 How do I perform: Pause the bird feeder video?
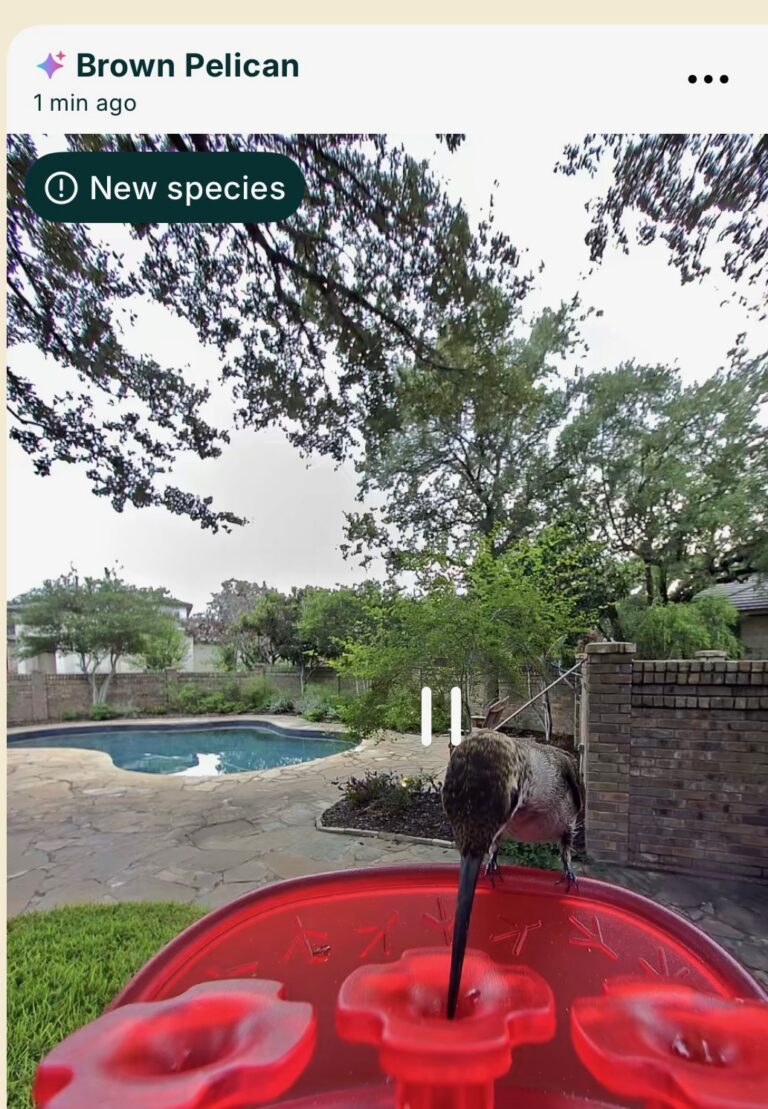click(x=441, y=716)
